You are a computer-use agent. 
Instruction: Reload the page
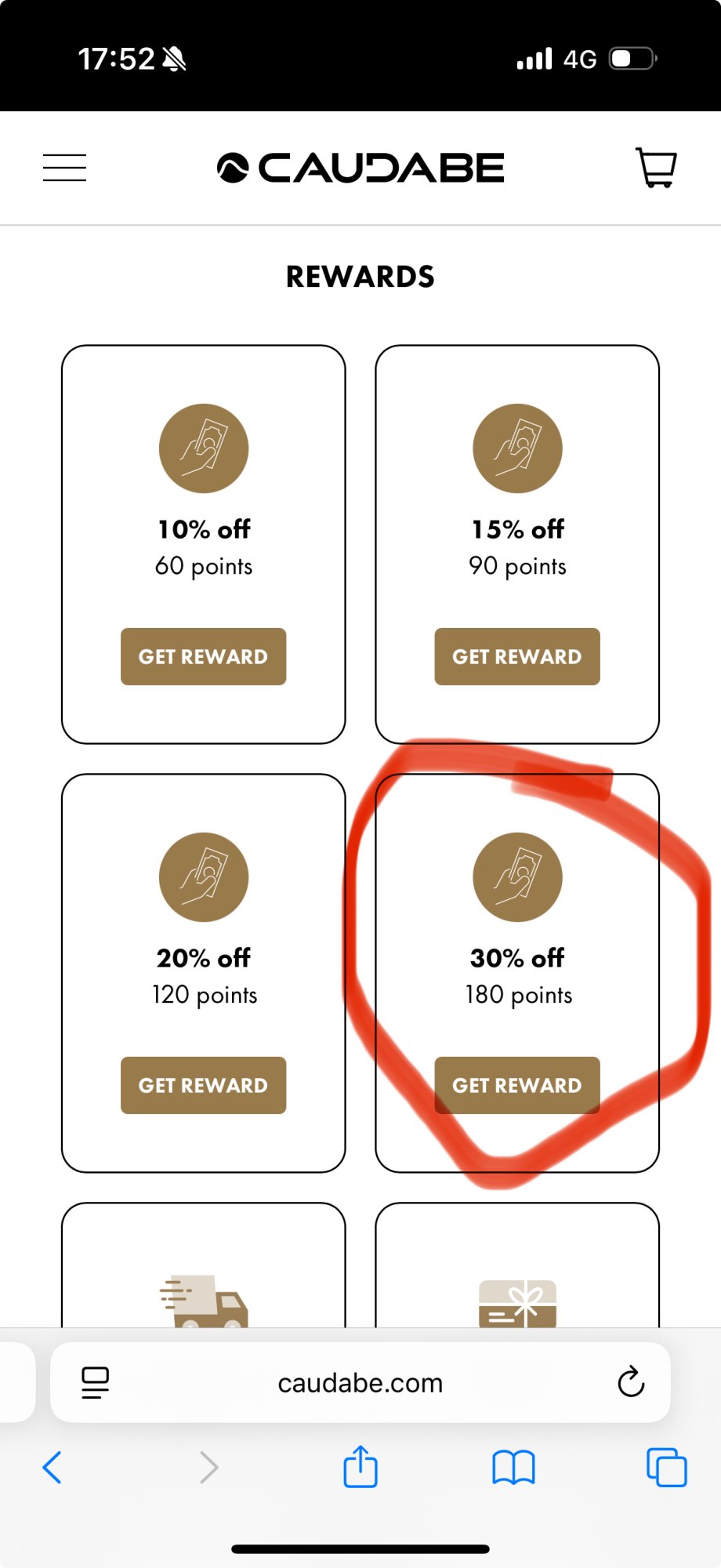[631, 1383]
